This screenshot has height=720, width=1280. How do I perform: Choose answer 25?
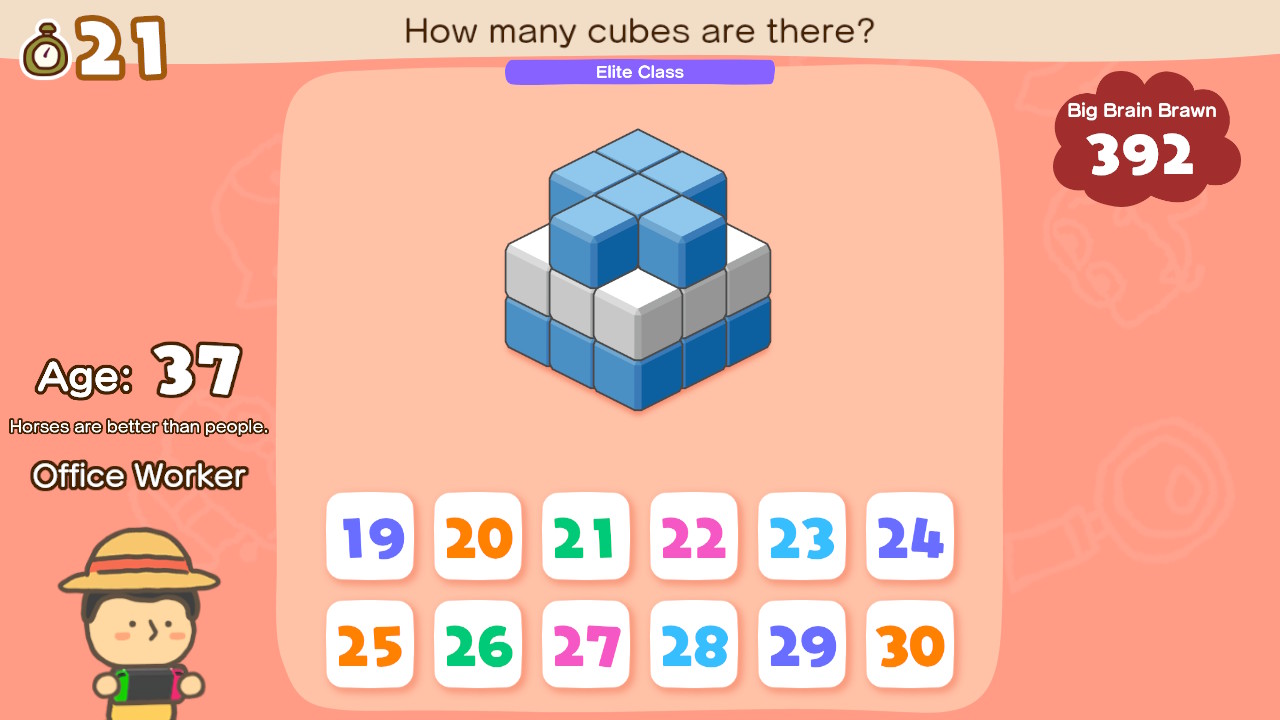tap(370, 645)
